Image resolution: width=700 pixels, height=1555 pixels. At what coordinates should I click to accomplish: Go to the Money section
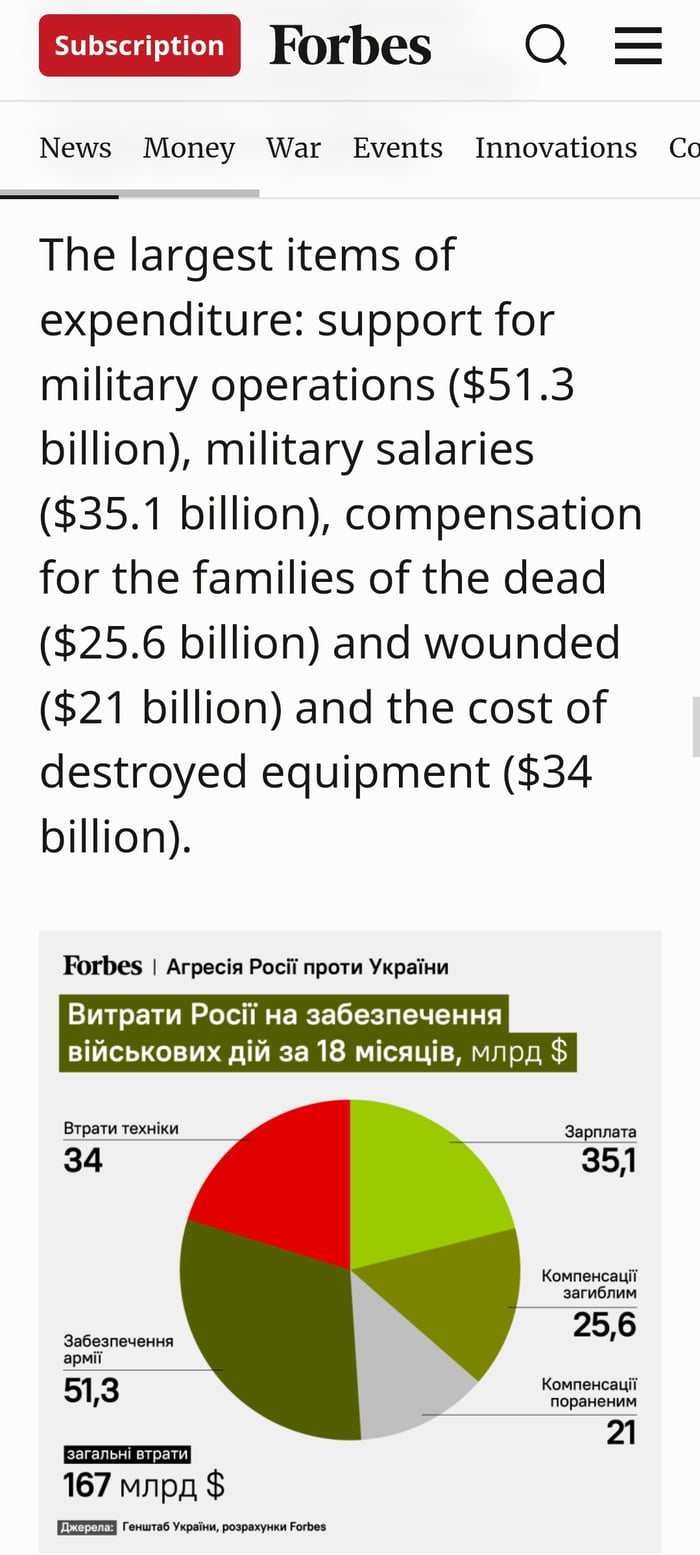click(x=188, y=148)
